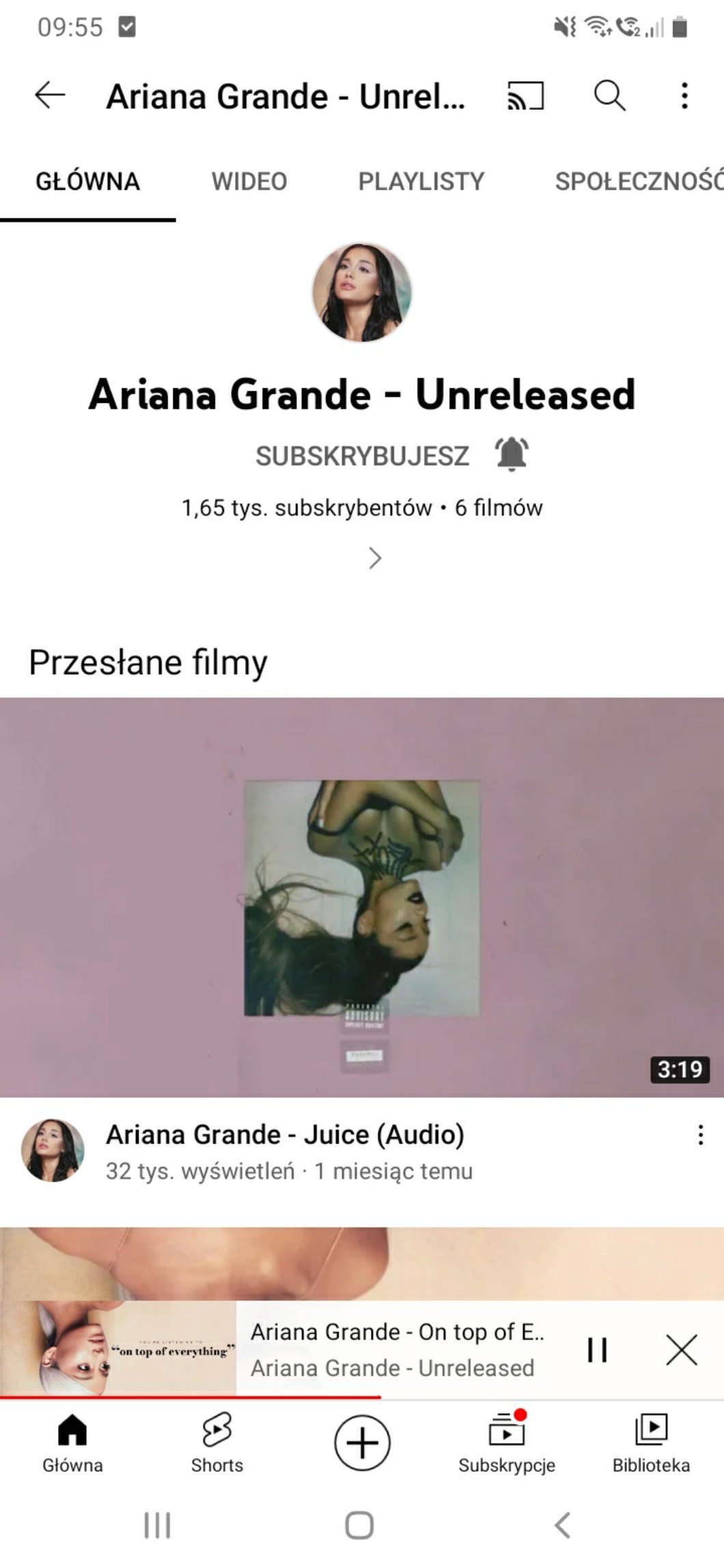Tap the plus create button
The height and width of the screenshot is (1568, 724).
(x=362, y=1442)
